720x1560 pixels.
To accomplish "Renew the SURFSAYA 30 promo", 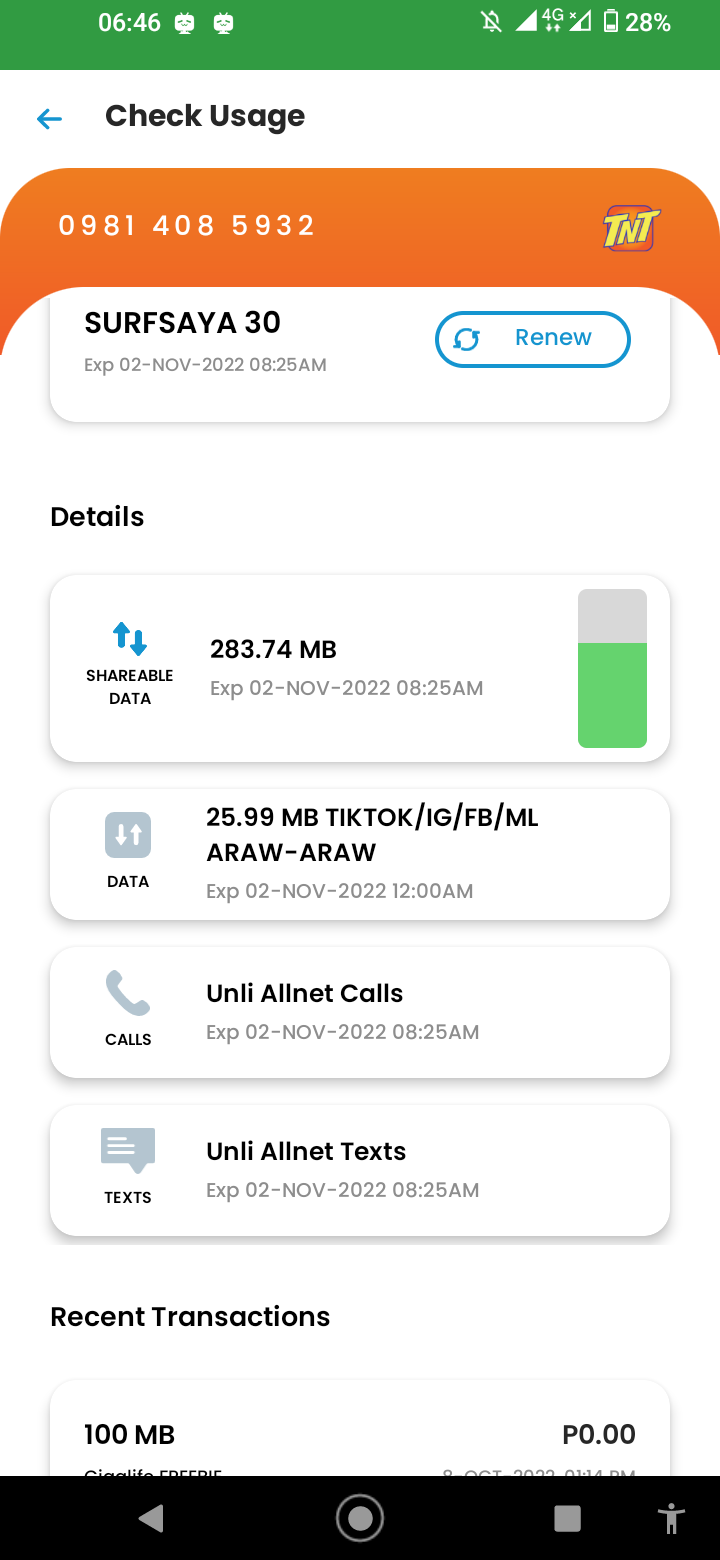I will pyautogui.click(x=532, y=339).
